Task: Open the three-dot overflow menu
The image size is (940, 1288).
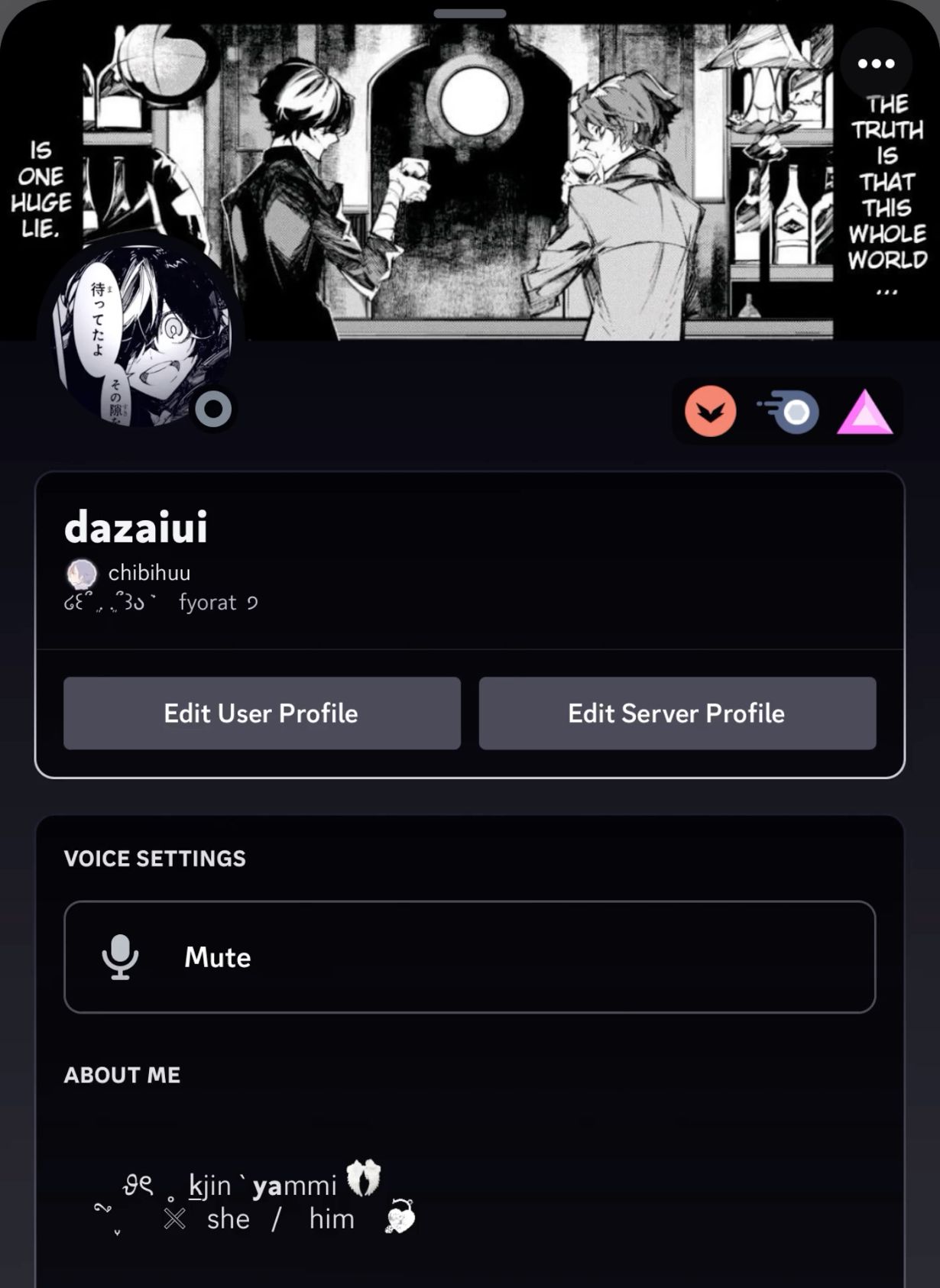Action: click(x=876, y=63)
